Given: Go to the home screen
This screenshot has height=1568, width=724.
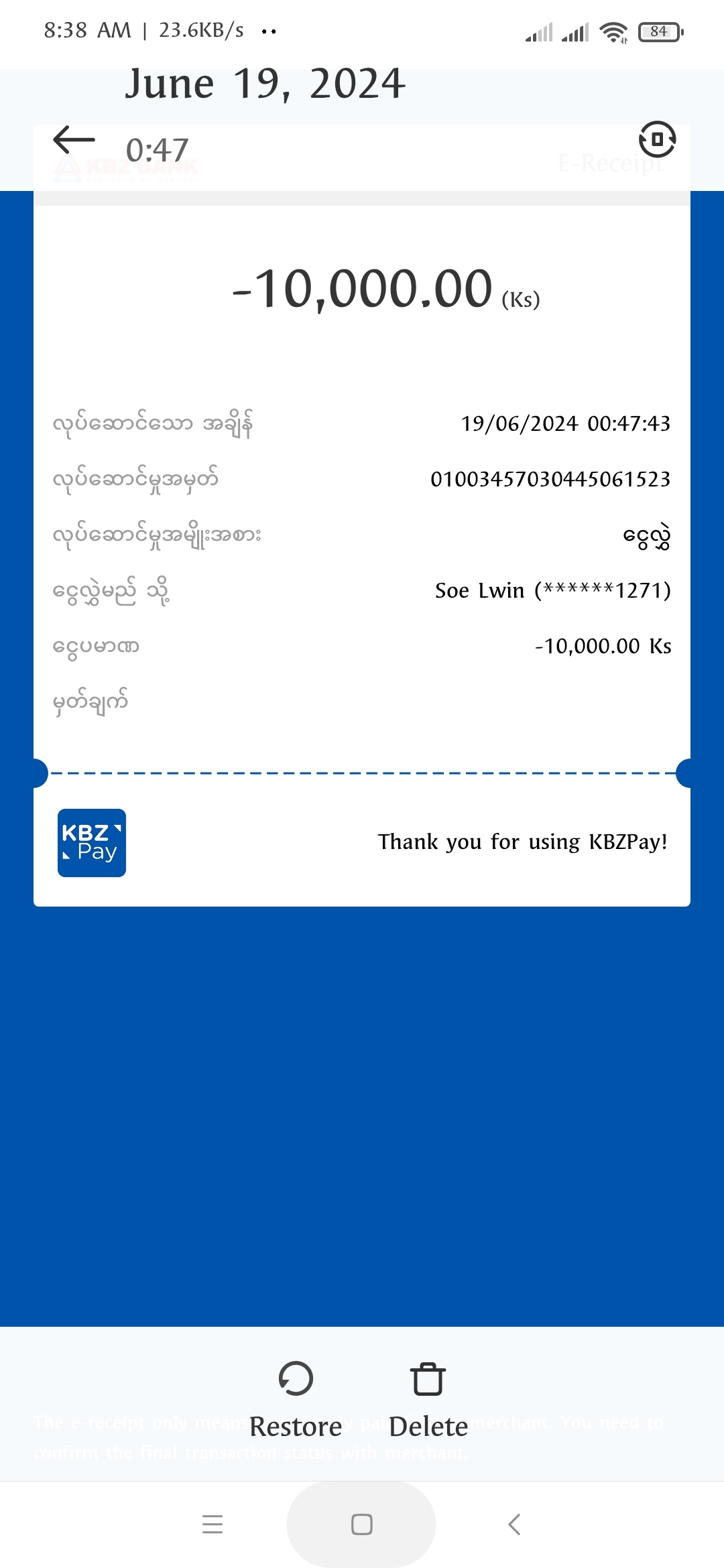Looking at the screenshot, I should click(x=361, y=1524).
